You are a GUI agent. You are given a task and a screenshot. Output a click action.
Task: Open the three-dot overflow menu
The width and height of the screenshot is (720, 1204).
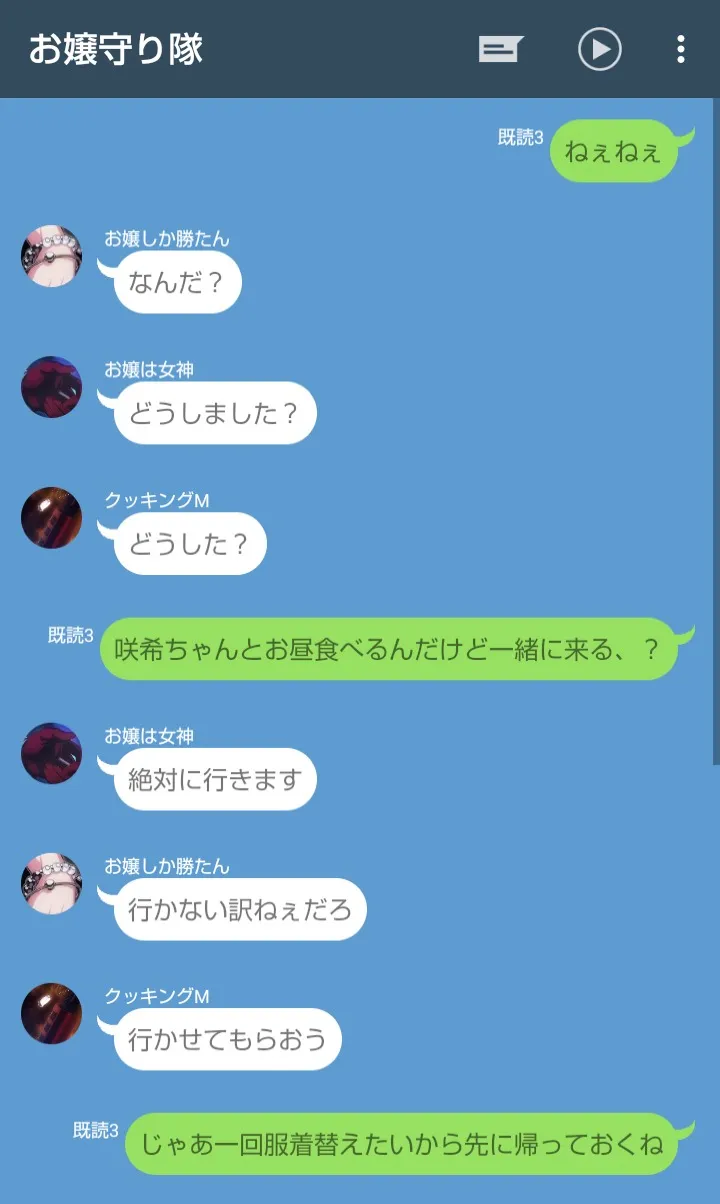coord(681,49)
